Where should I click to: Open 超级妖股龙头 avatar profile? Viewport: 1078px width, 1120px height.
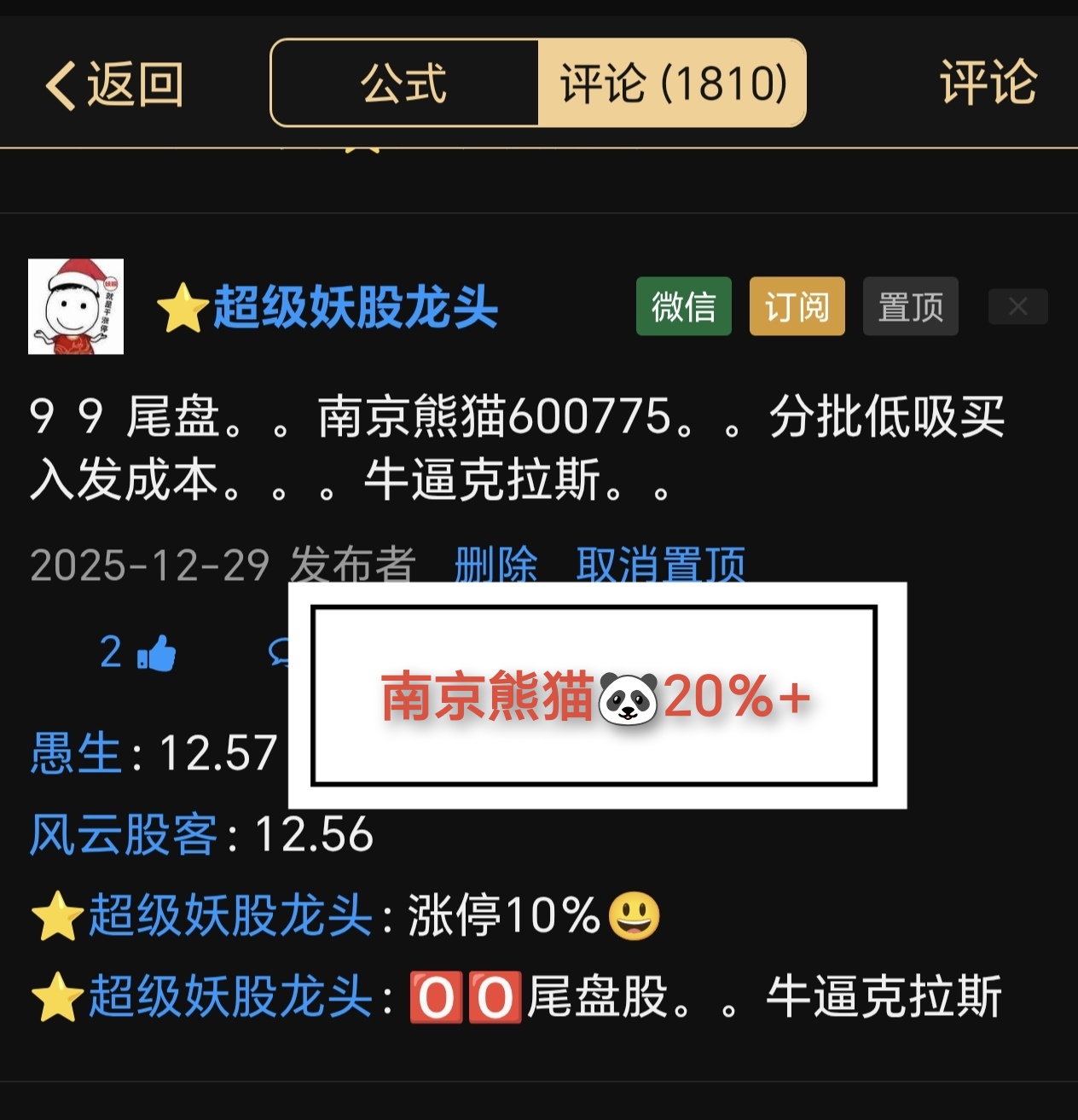[x=76, y=306]
